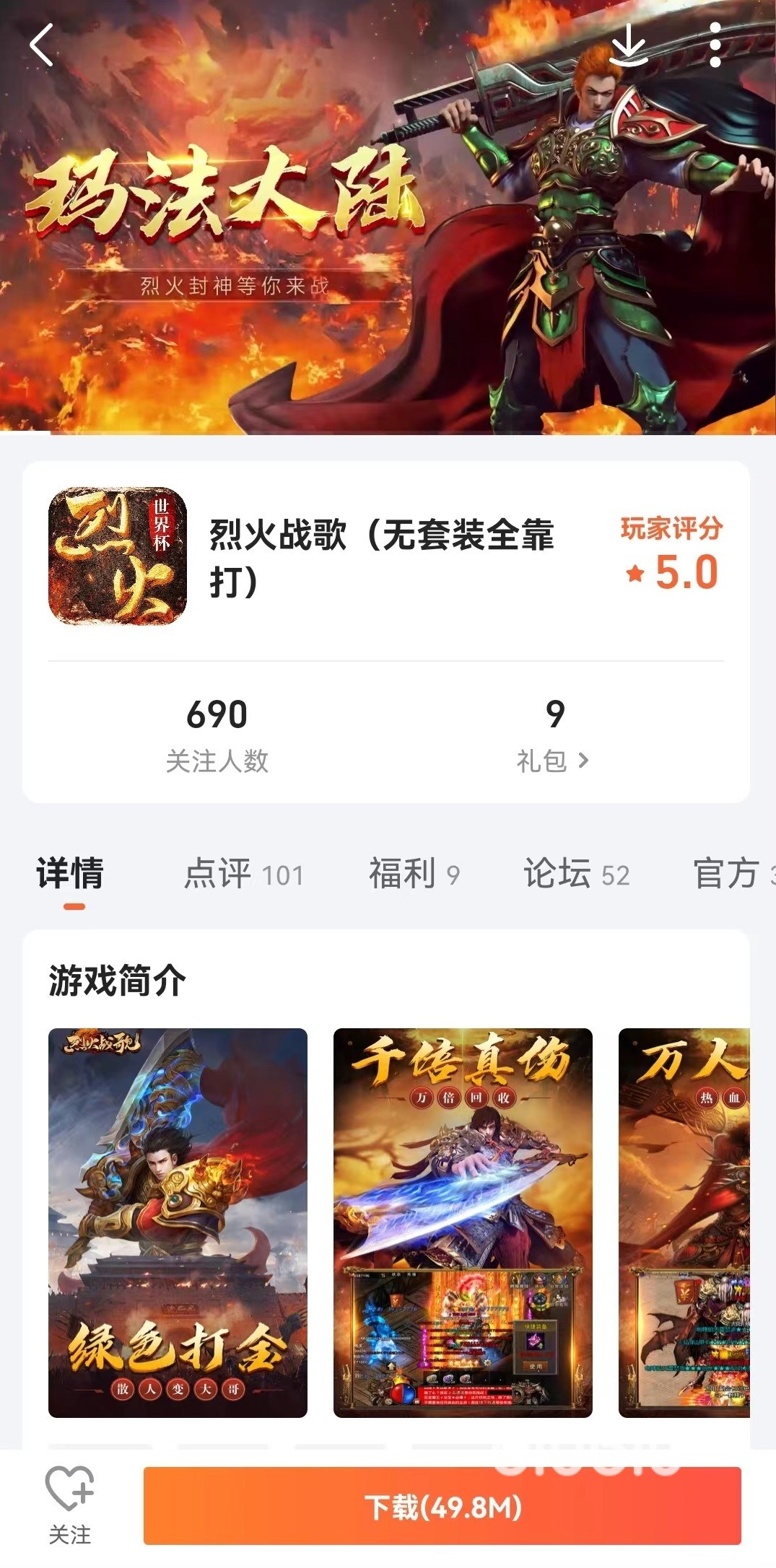This screenshot has height=1568, width=776.
Task: Click the star rating icon next to 5.0
Action: pyautogui.click(x=635, y=575)
